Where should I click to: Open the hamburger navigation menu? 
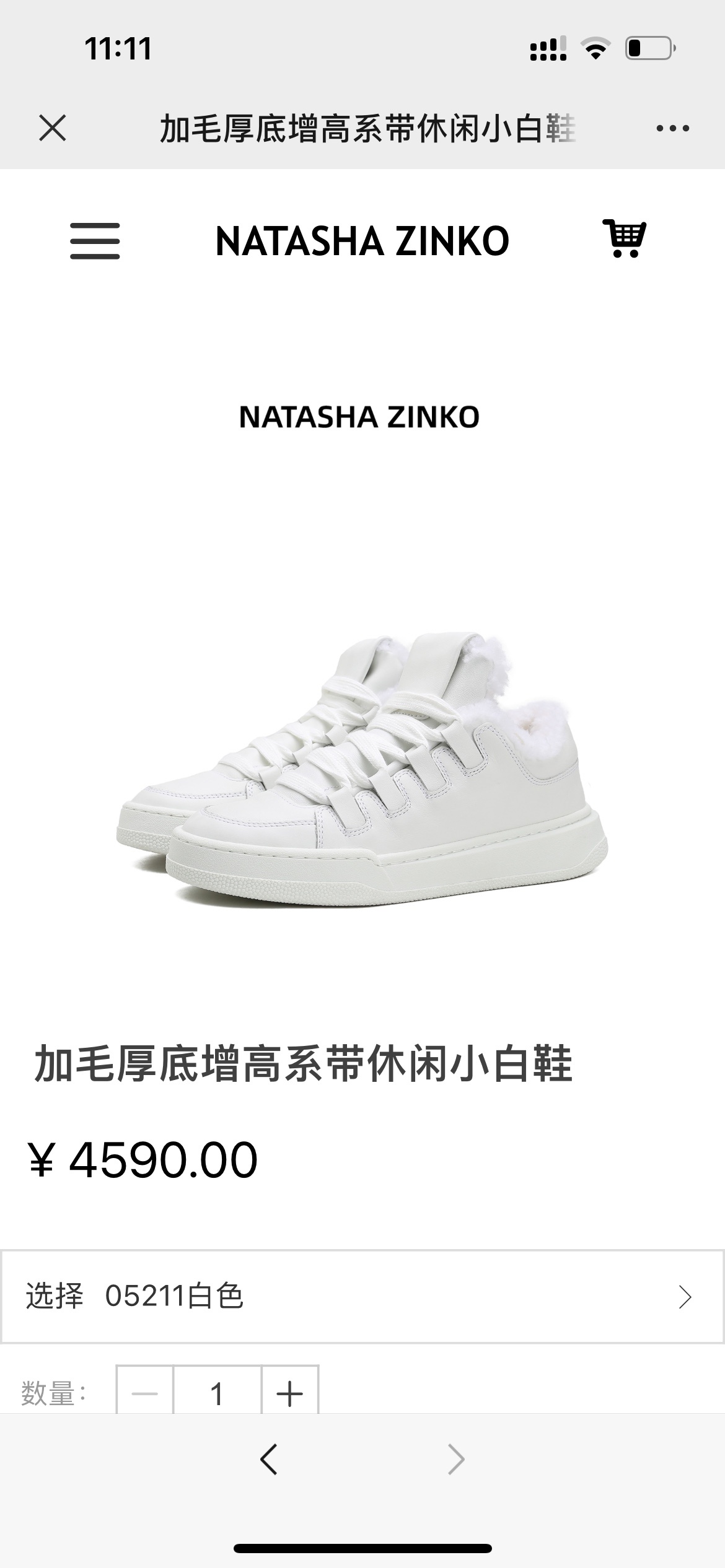[94, 241]
